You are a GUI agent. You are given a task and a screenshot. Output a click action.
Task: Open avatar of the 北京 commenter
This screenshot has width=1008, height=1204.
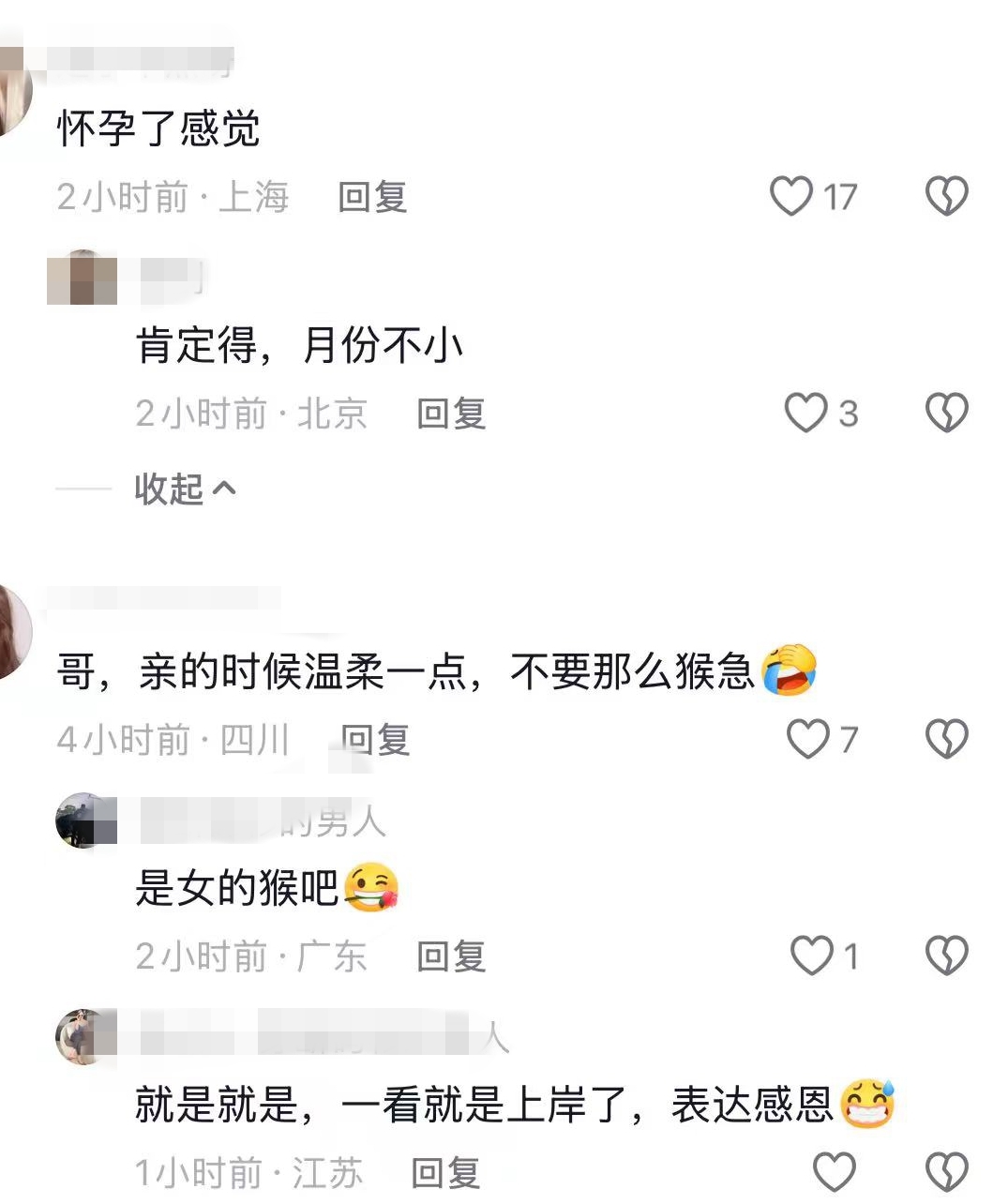click(x=83, y=278)
